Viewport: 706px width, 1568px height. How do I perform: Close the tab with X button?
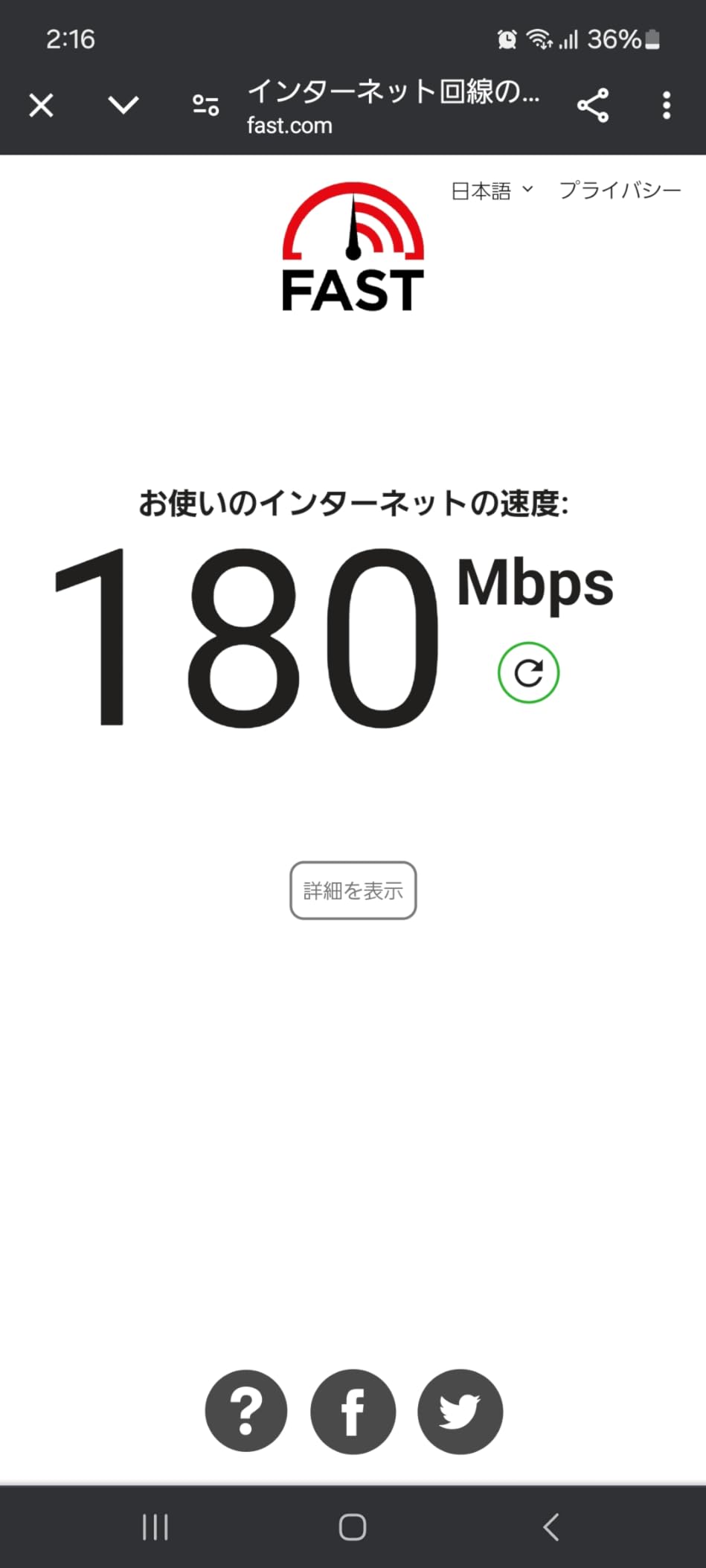pos(41,105)
